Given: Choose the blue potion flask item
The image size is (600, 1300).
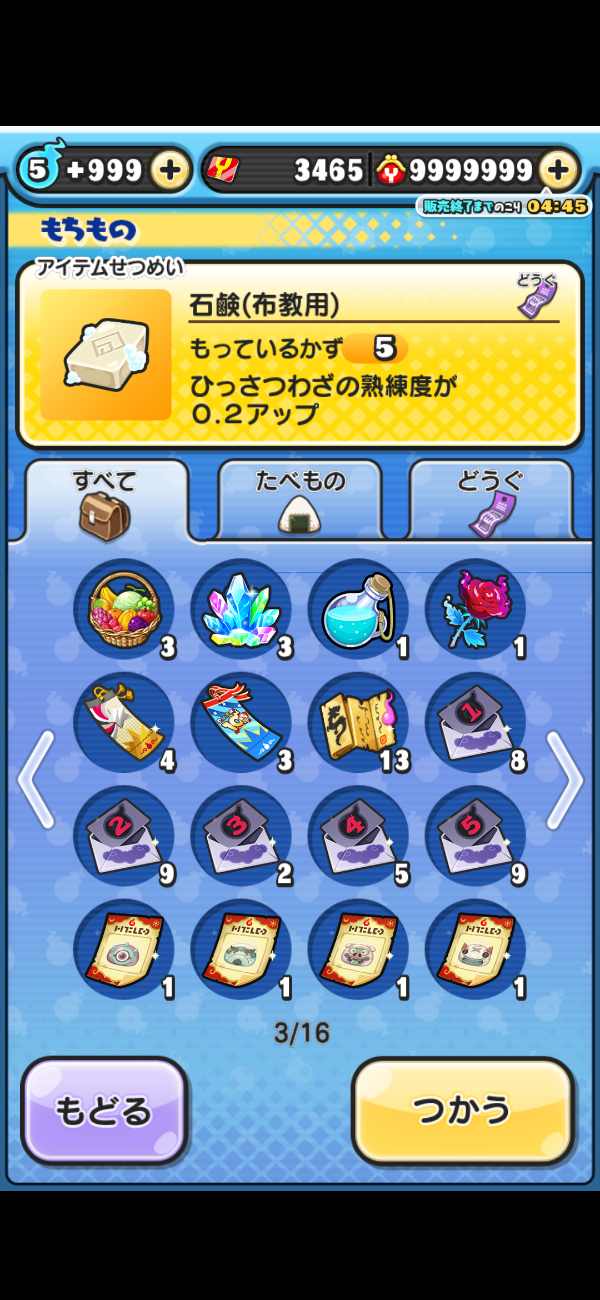Looking at the screenshot, I should pos(358,608).
